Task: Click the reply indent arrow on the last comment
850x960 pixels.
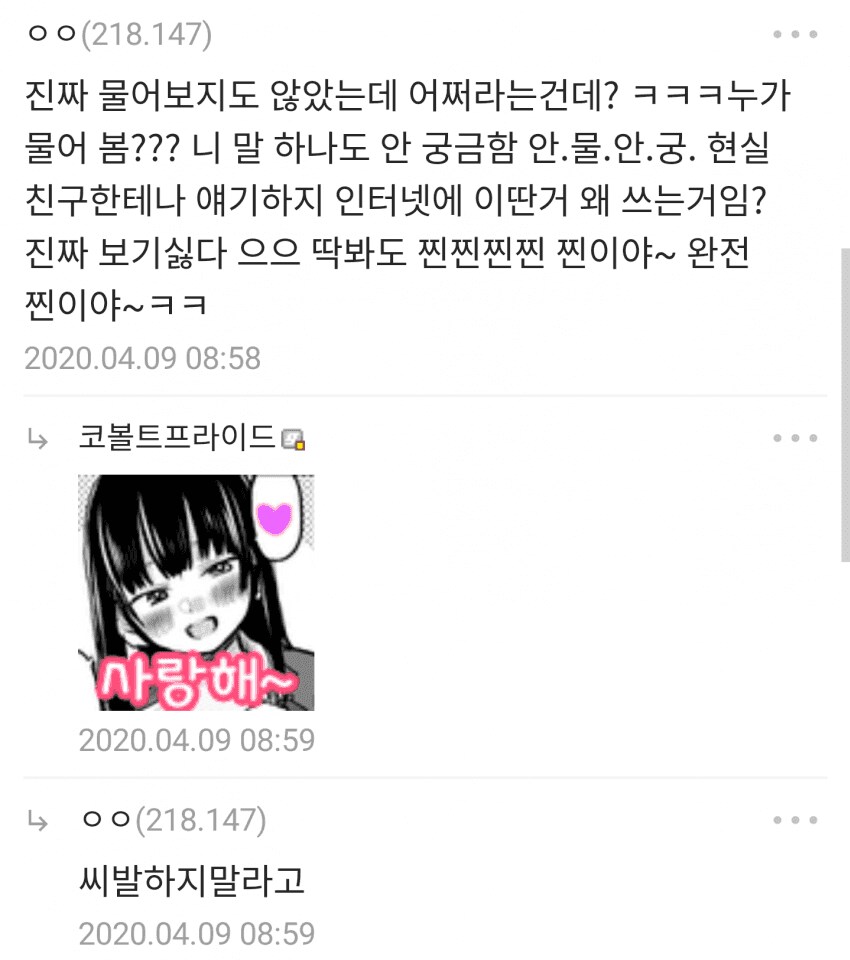Action: tap(40, 822)
